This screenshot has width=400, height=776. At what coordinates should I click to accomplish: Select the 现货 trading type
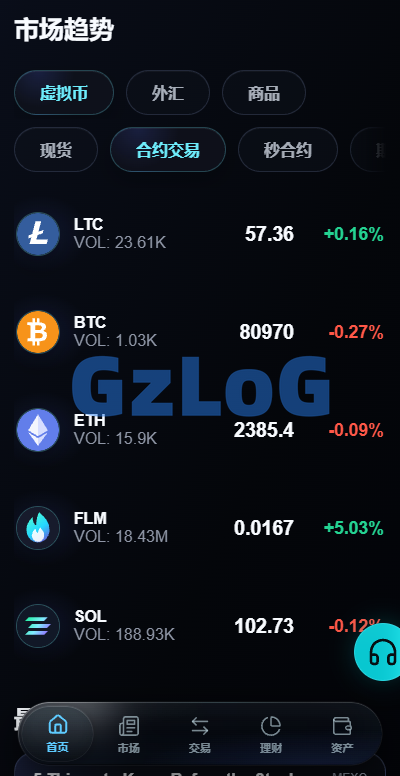(56, 149)
